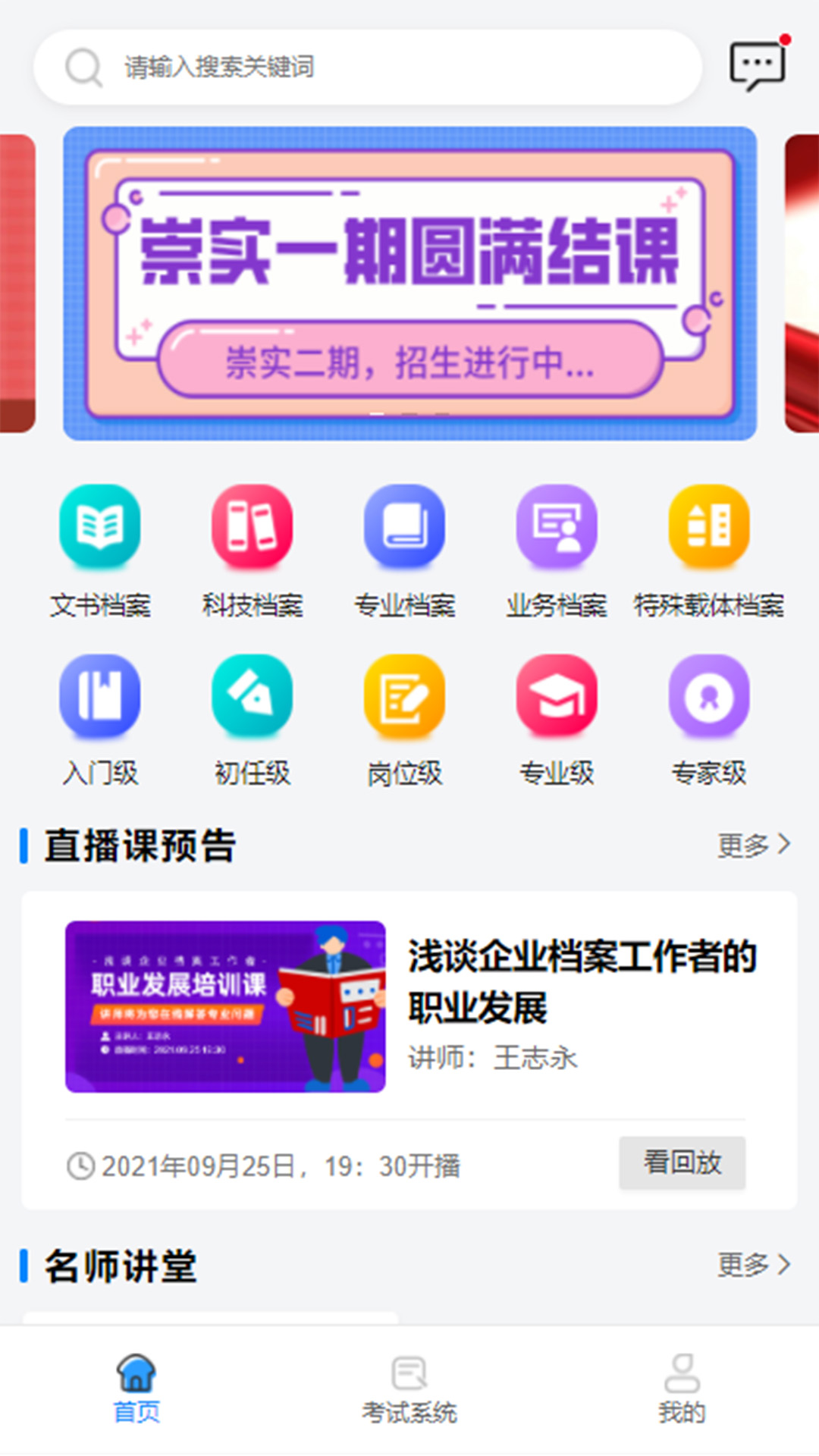Open the 专家级 medal icon
819x1456 pixels.
coord(709,698)
